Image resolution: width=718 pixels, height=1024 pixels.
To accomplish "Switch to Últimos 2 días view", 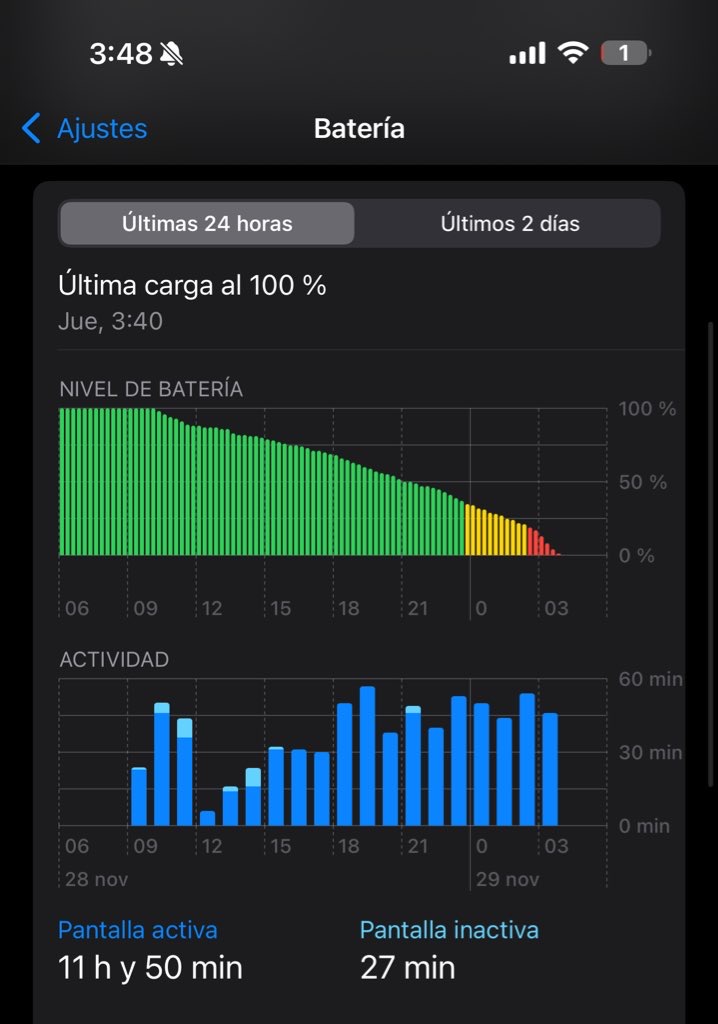I will pyautogui.click(x=509, y=223).
